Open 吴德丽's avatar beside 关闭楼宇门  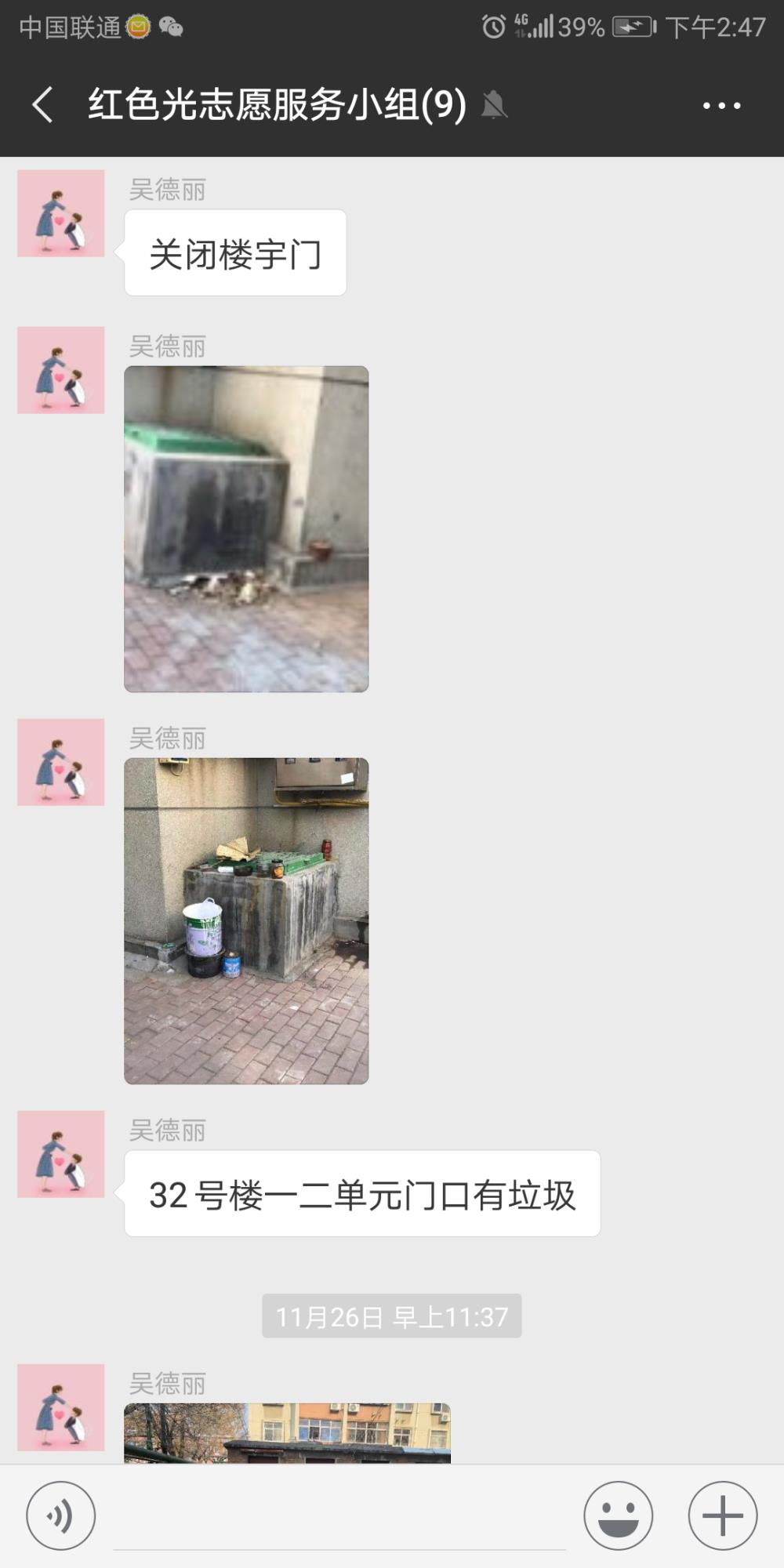point(61,213)
